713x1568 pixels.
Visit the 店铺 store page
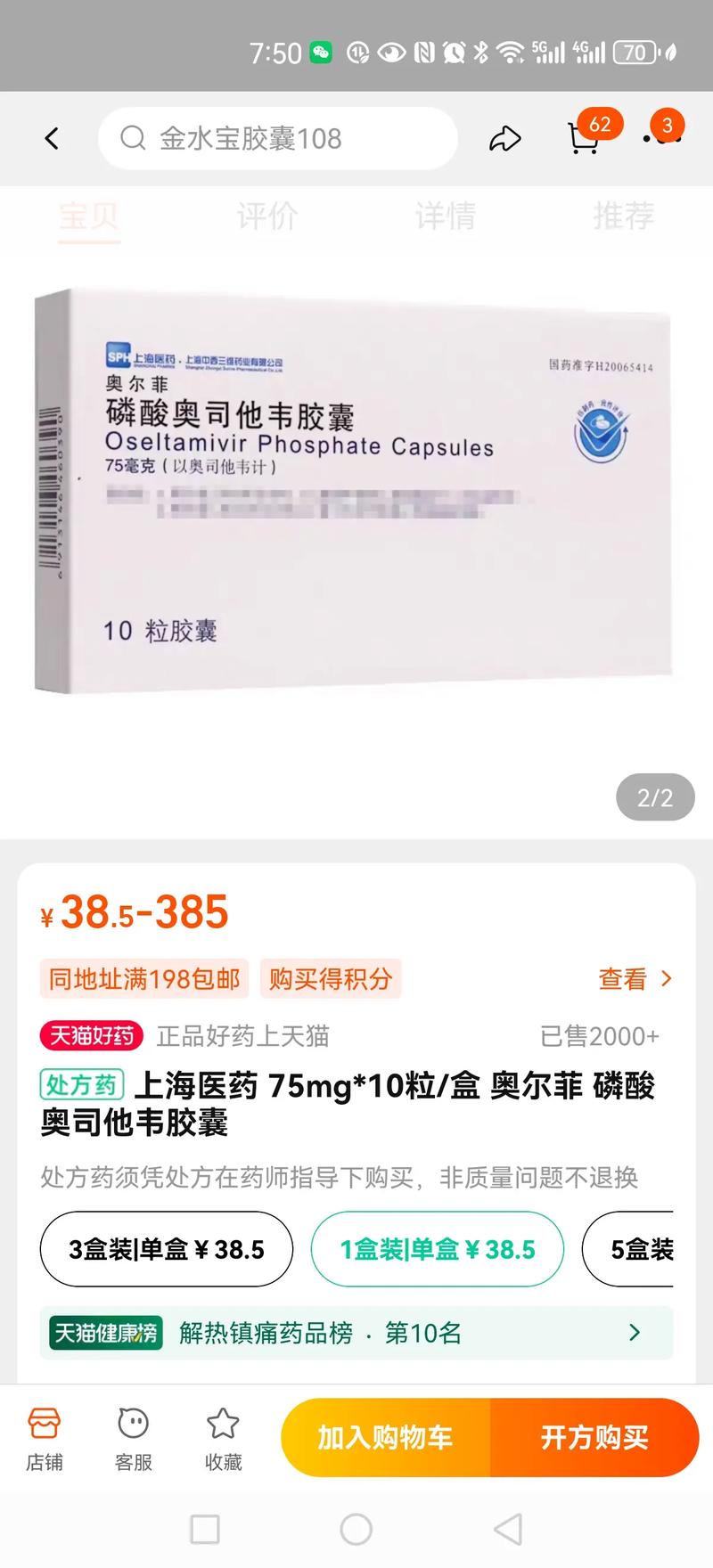tap(45, 1438)
